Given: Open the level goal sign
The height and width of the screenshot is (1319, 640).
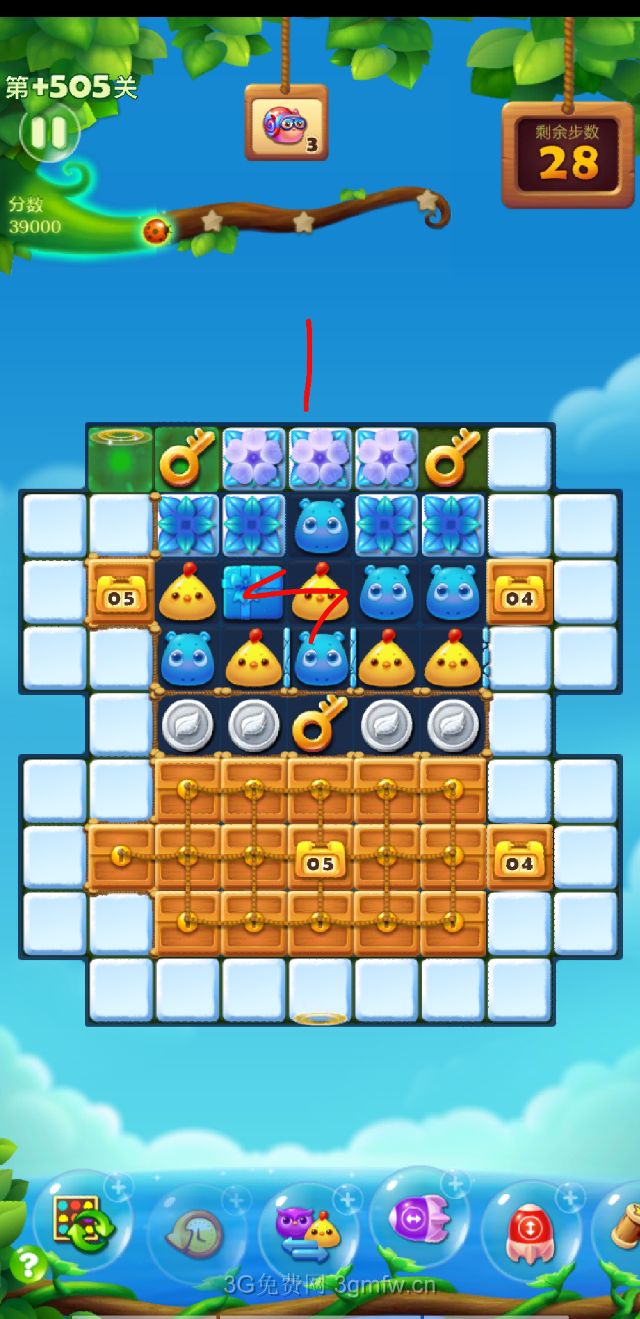Looking at the screenshot, I should point(286,124).
